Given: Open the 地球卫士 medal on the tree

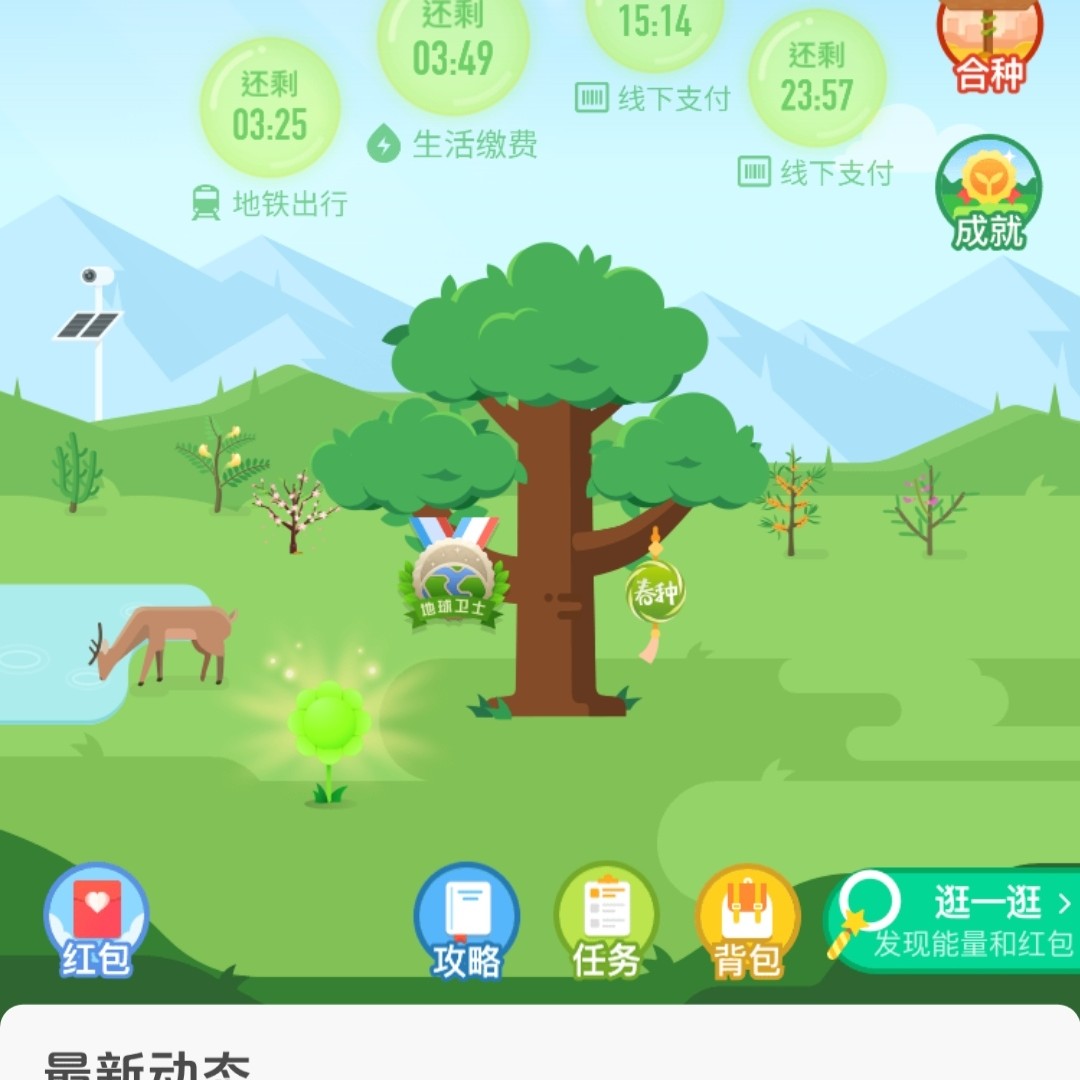Looking at the screenshot, I should coord(454,576).
